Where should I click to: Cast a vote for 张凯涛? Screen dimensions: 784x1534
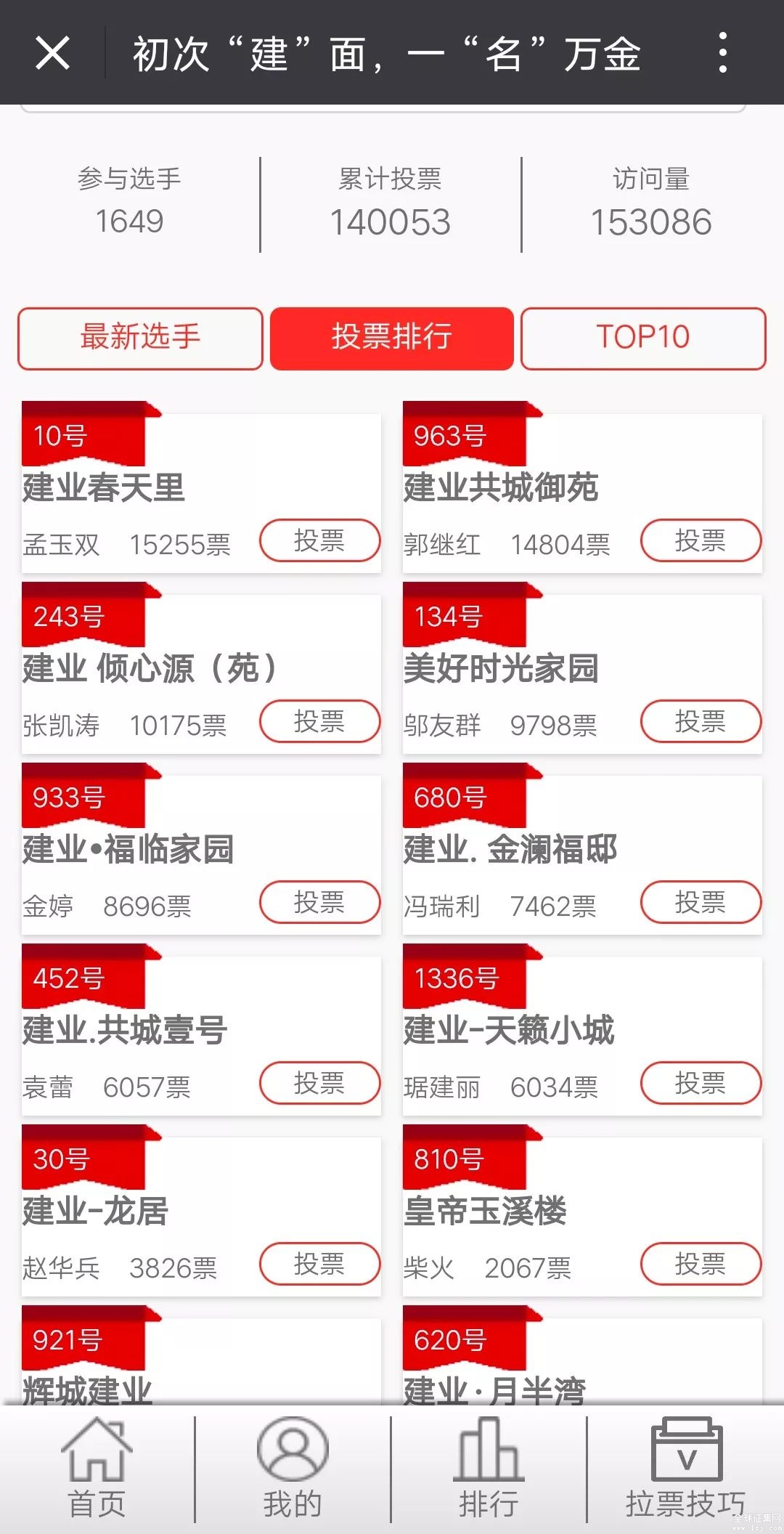319,721
